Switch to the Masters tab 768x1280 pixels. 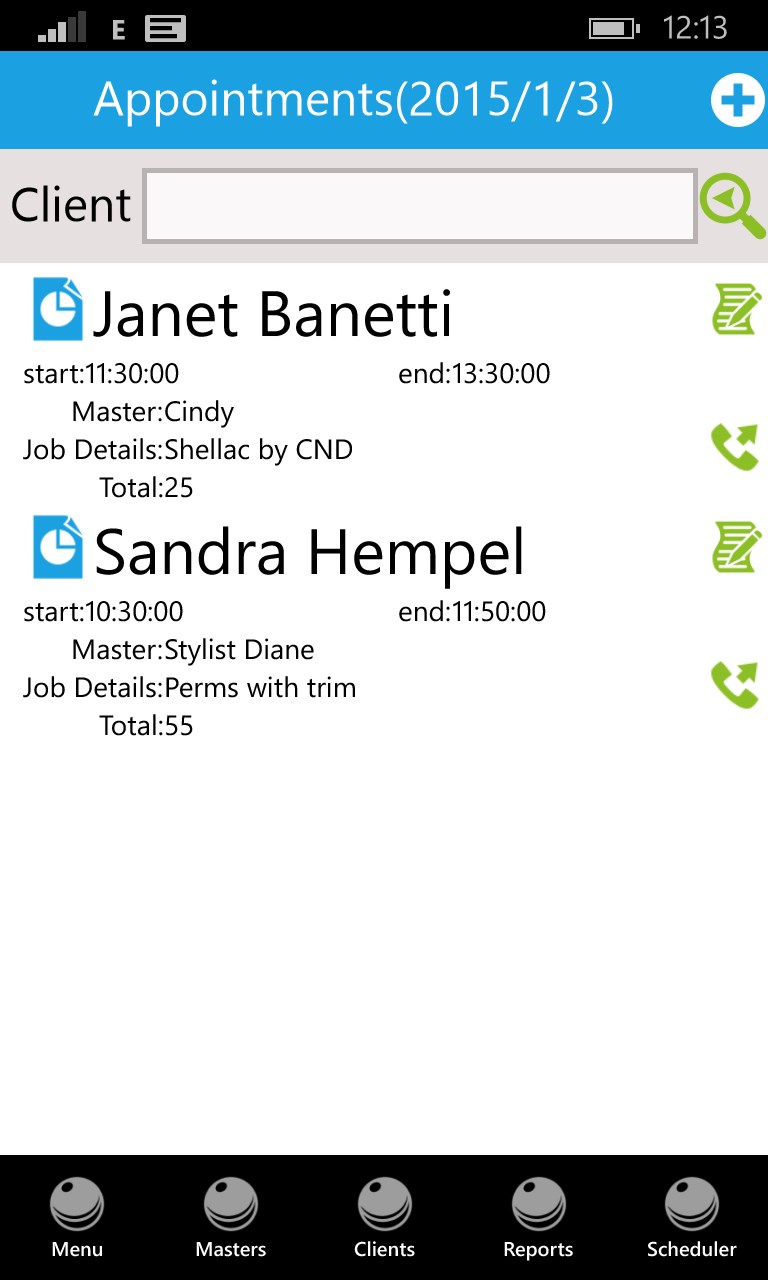[x=231, y=1217]
